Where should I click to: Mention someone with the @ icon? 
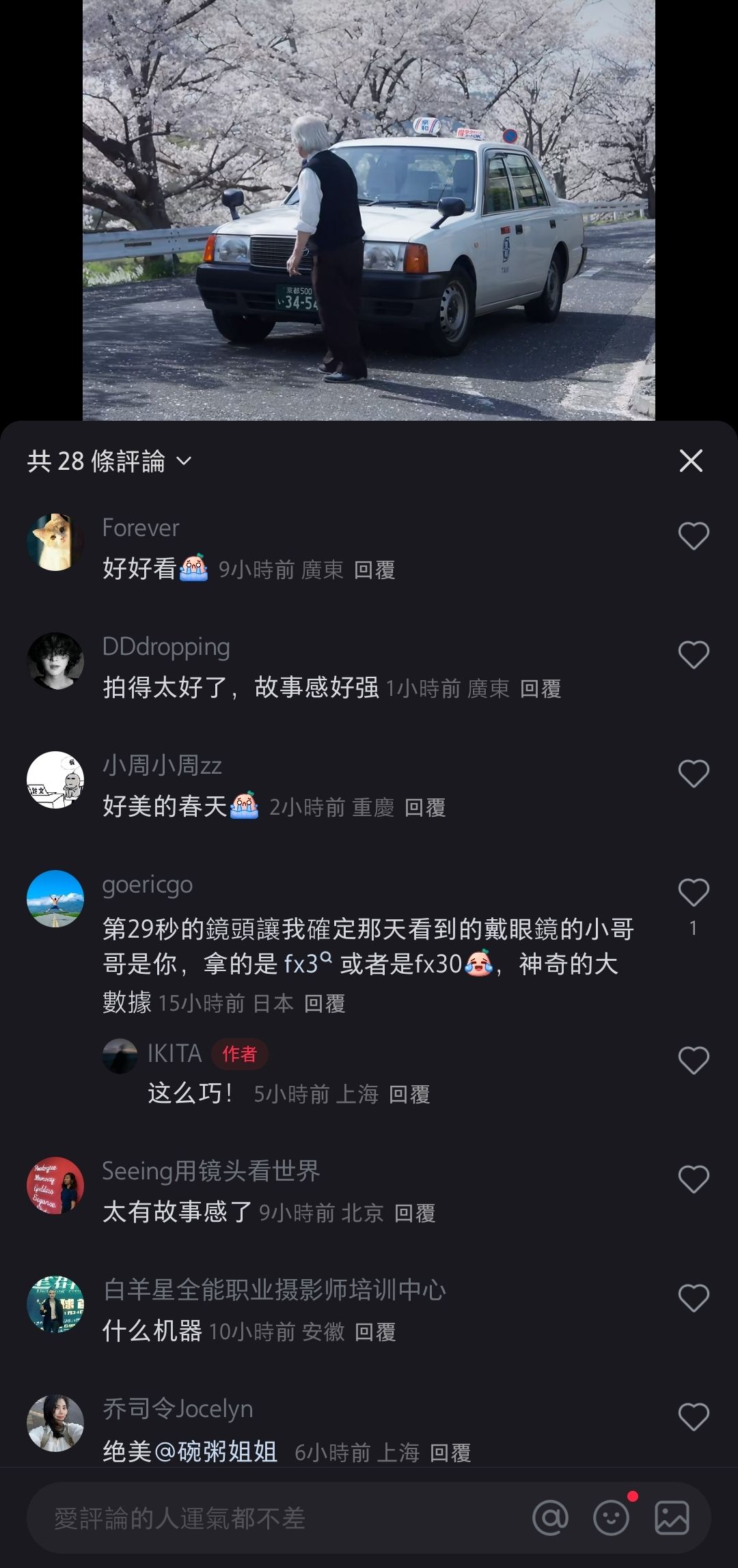click(550, 1518)
